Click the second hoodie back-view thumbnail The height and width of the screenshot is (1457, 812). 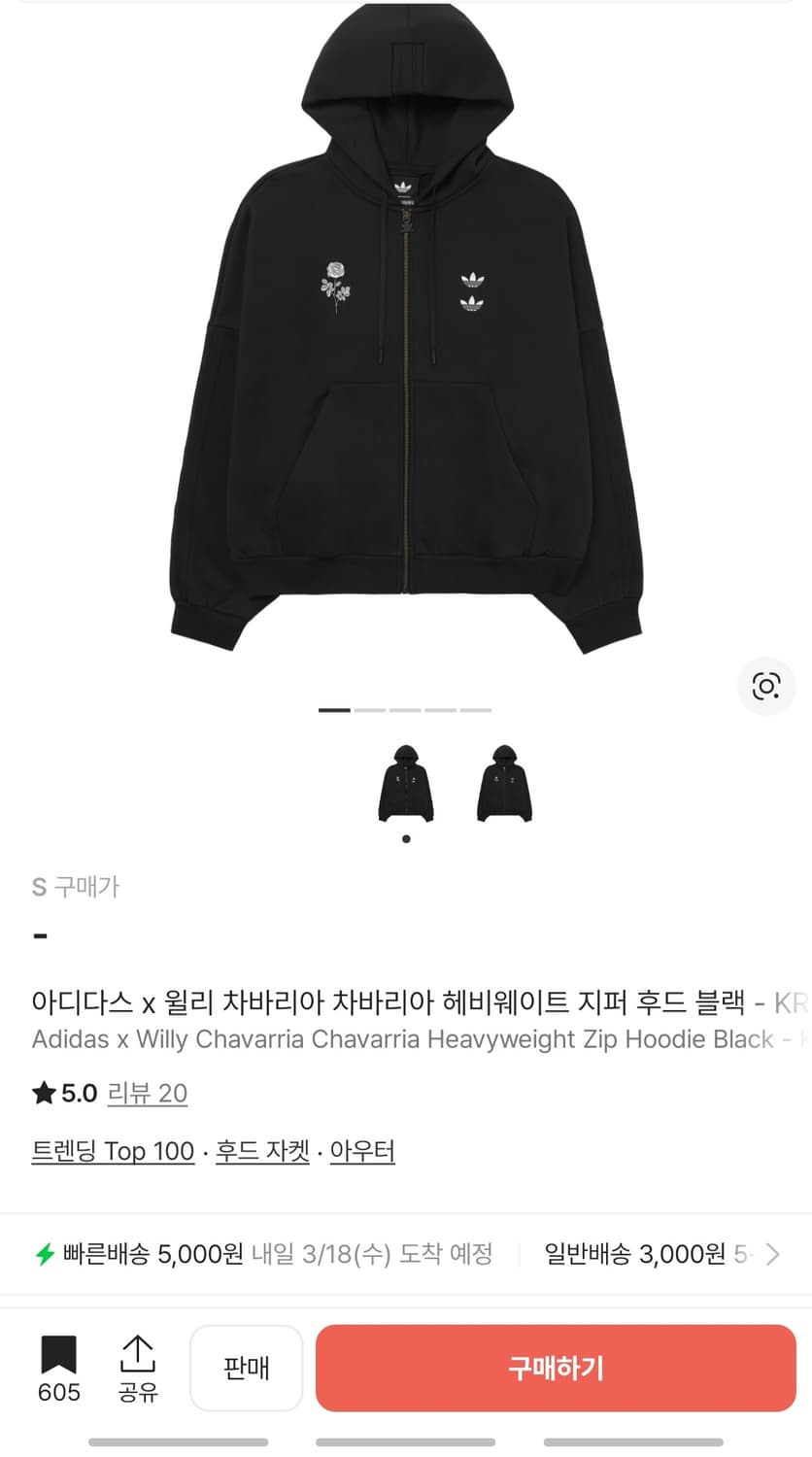coord(503,783)
